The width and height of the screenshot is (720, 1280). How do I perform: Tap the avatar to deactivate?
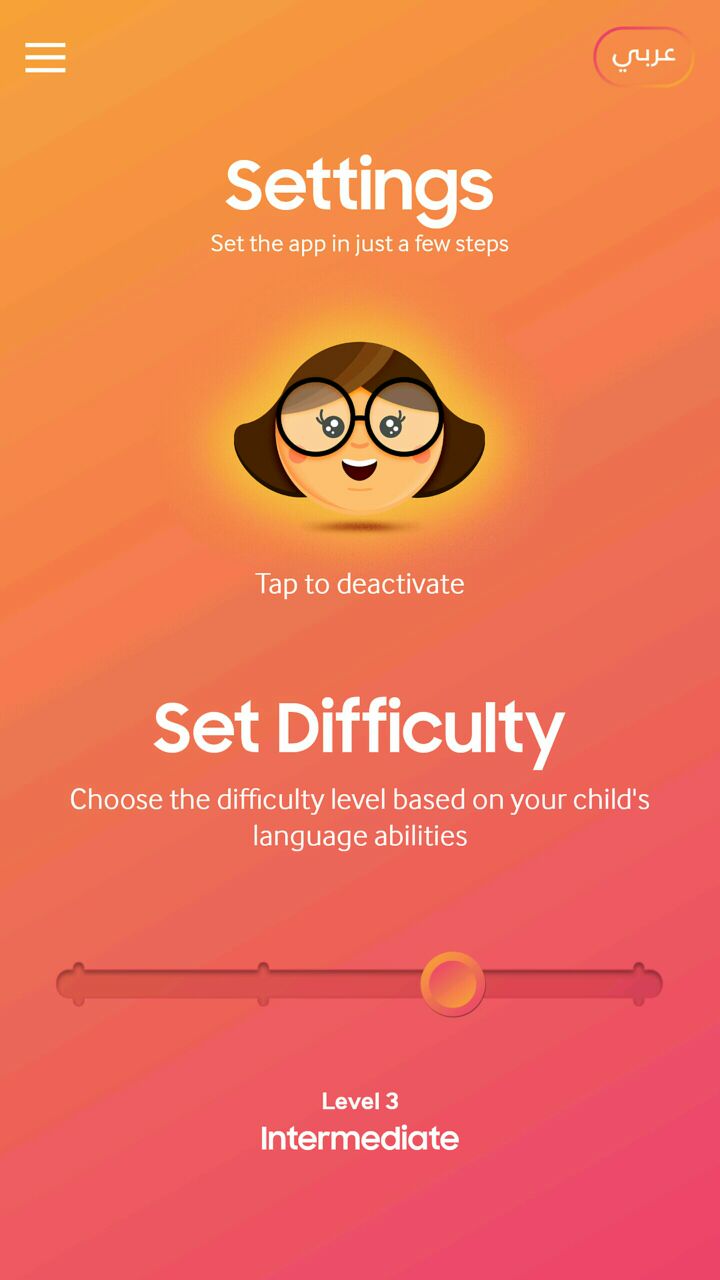click(x=359, y=432)
